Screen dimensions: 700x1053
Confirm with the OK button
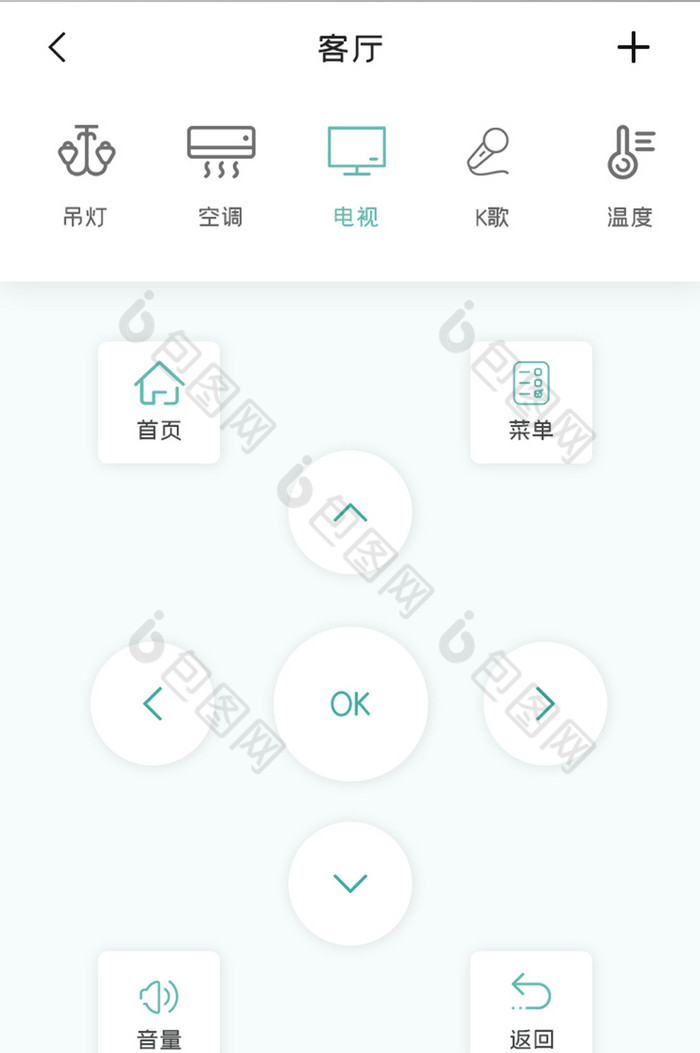350,704
